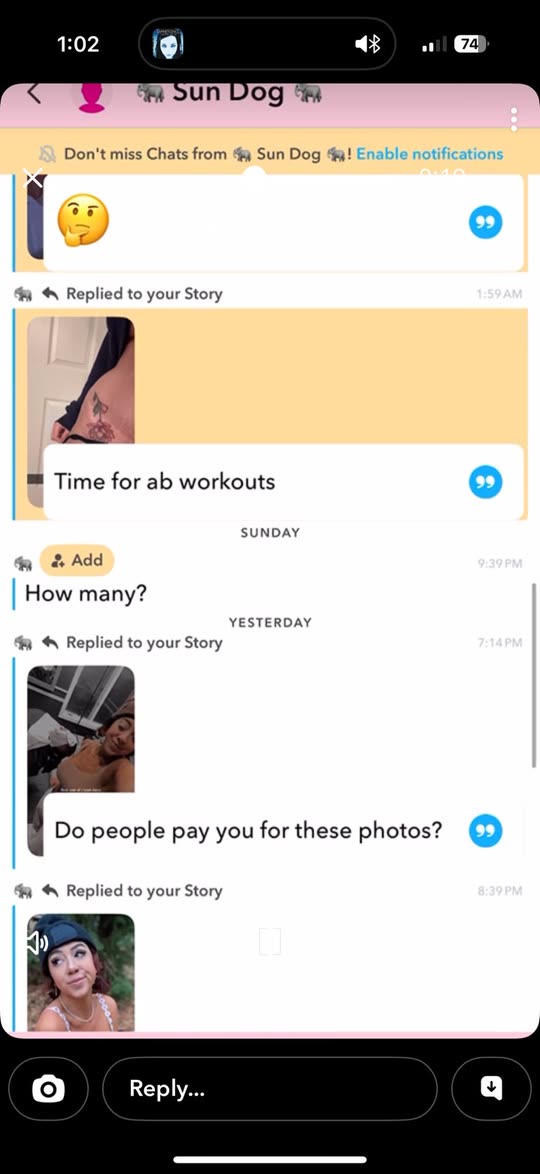Tap the Reply... message field

coord(270,1088)
